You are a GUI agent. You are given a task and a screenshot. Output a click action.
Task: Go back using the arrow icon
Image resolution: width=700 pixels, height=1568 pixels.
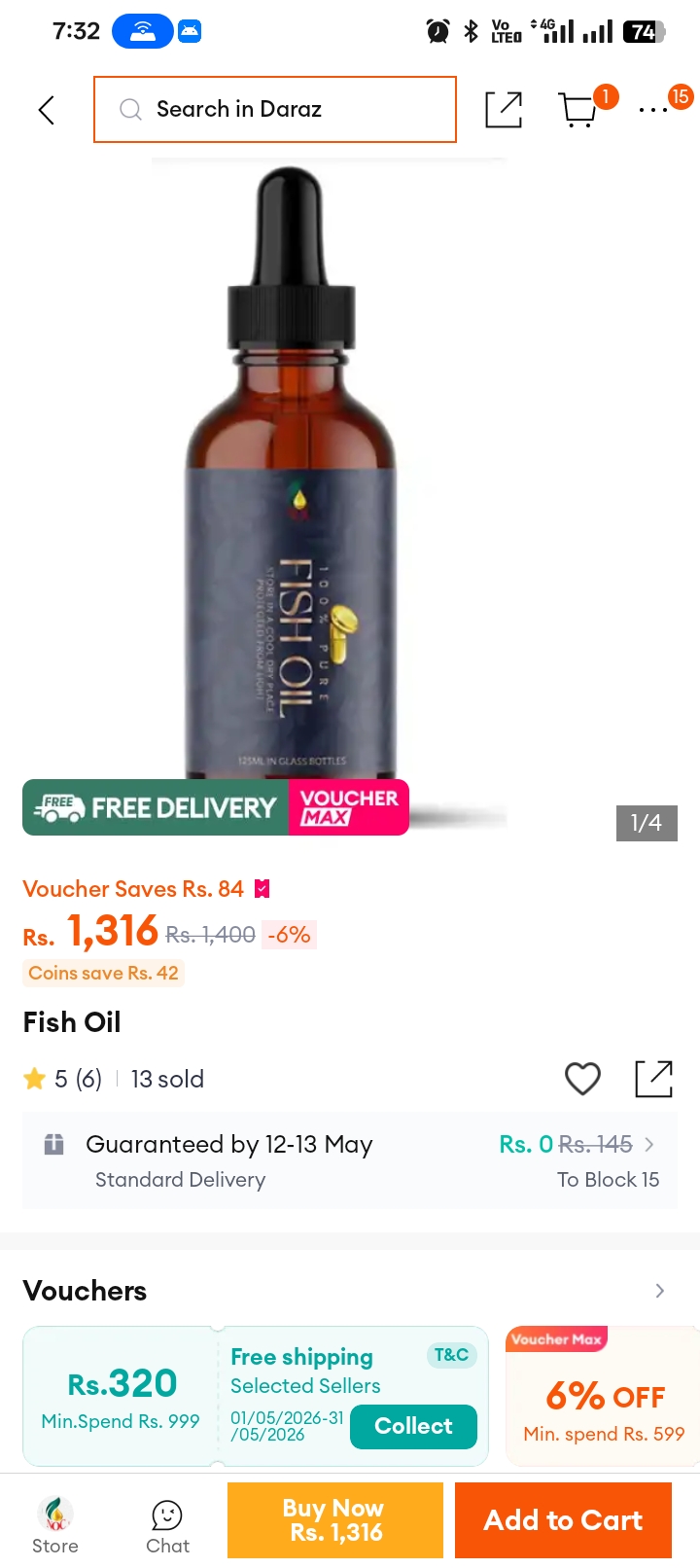pyautogui.click(x=46, y=110)
